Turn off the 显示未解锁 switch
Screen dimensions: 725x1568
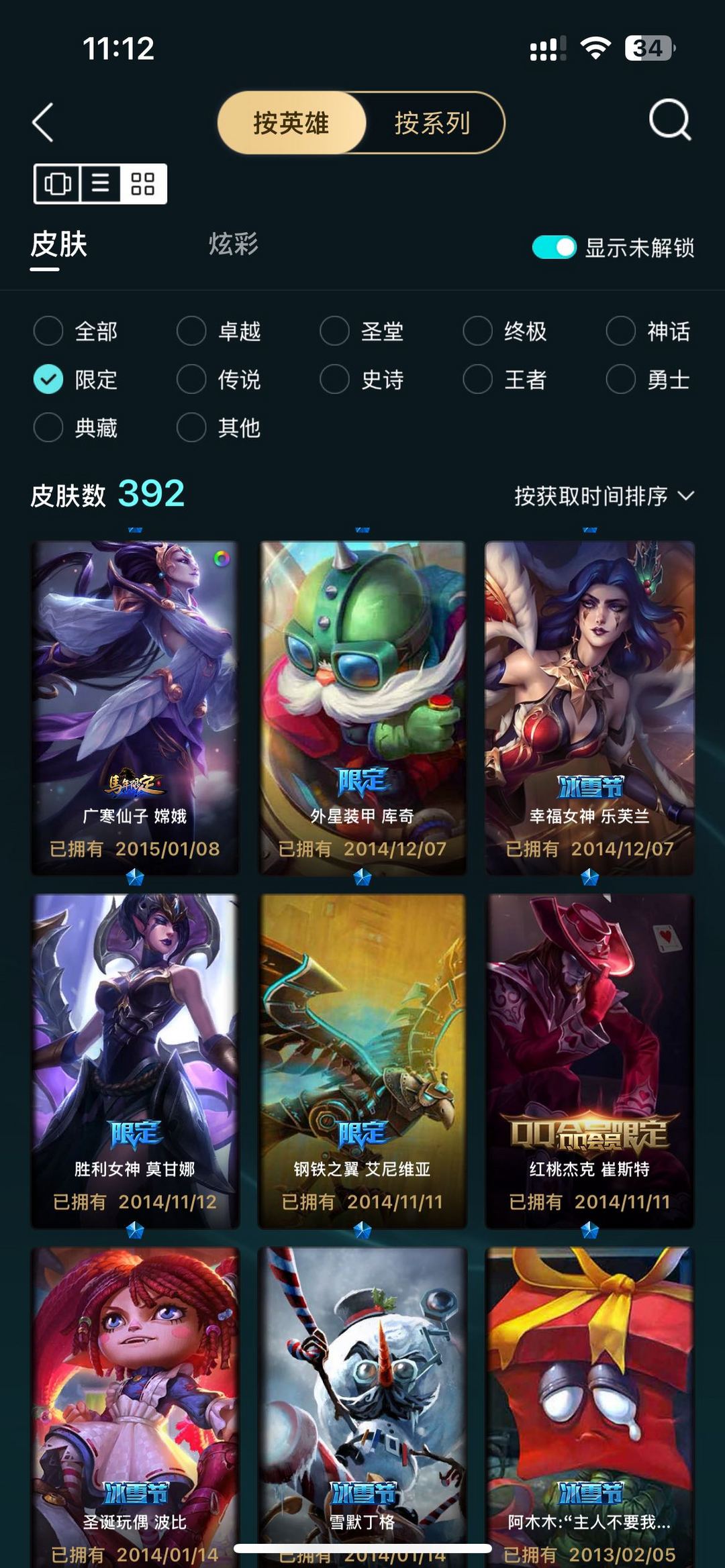click(554, 248)
